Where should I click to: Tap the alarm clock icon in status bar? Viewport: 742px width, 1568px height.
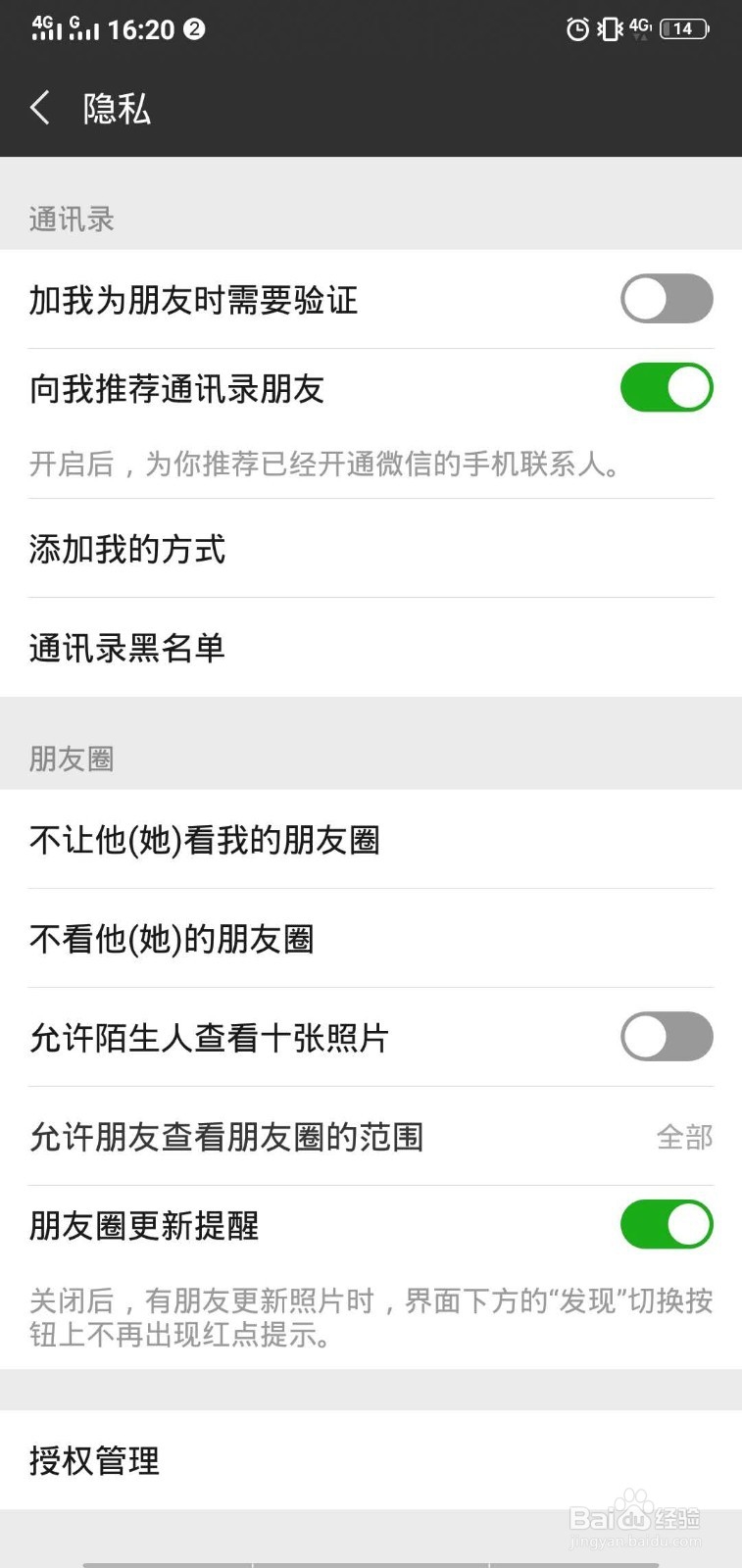click(x=577, y=28)
